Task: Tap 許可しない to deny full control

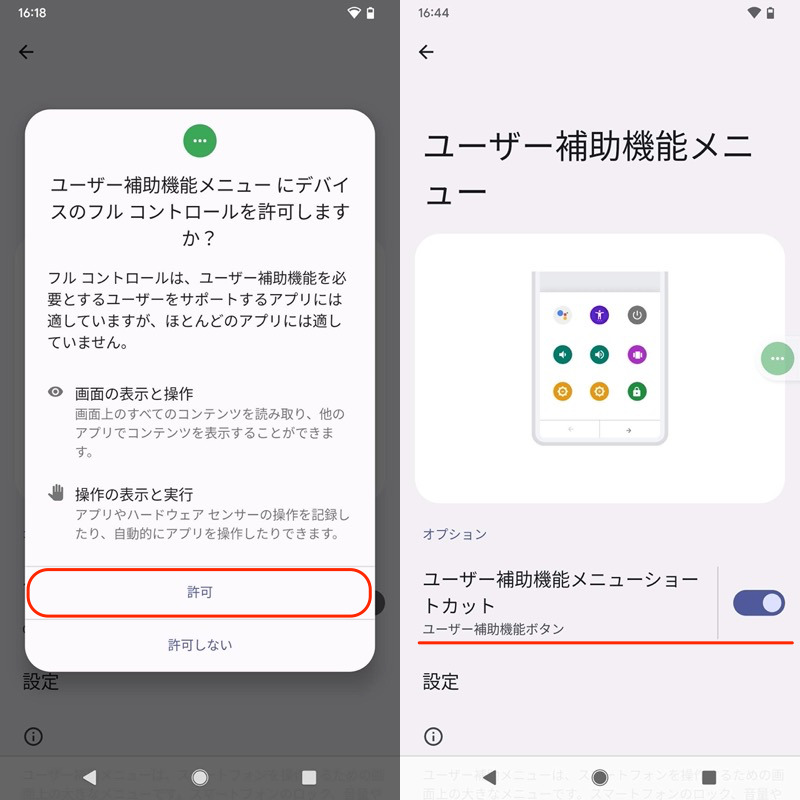Action: pyautogui.click(x=200, y=645)
